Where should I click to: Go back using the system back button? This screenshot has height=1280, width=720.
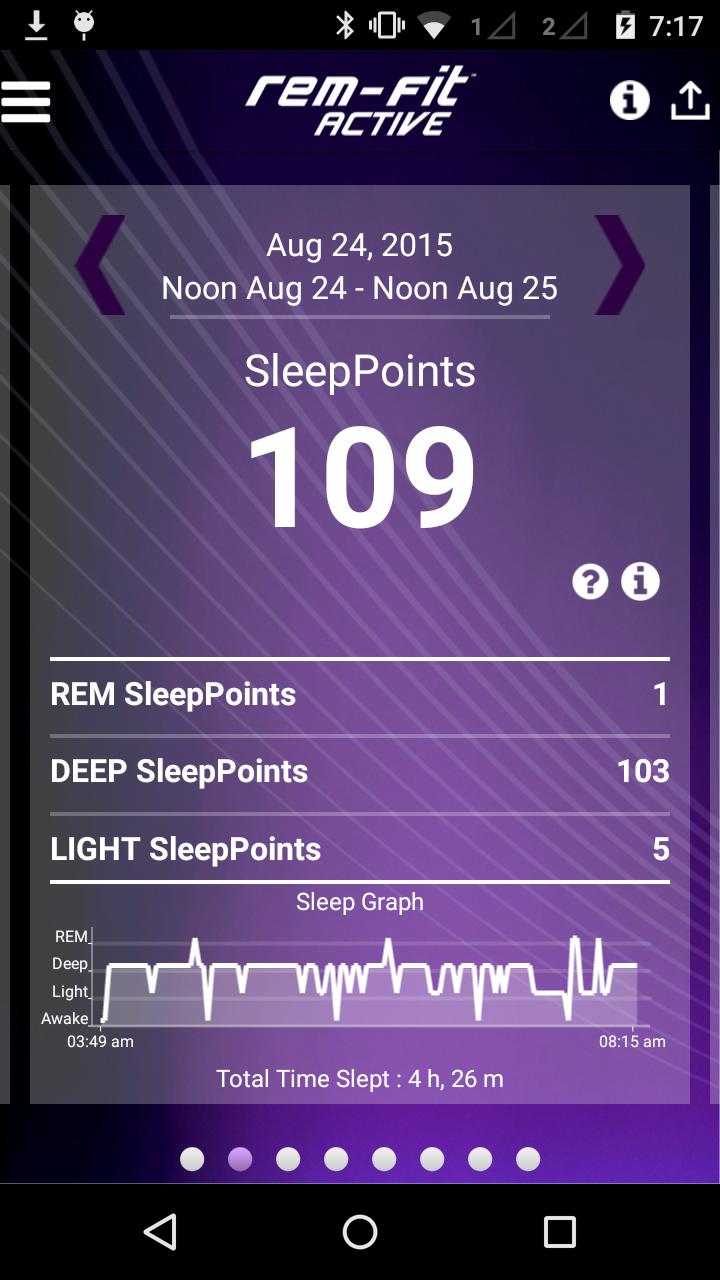click(x=160, y=1232)
